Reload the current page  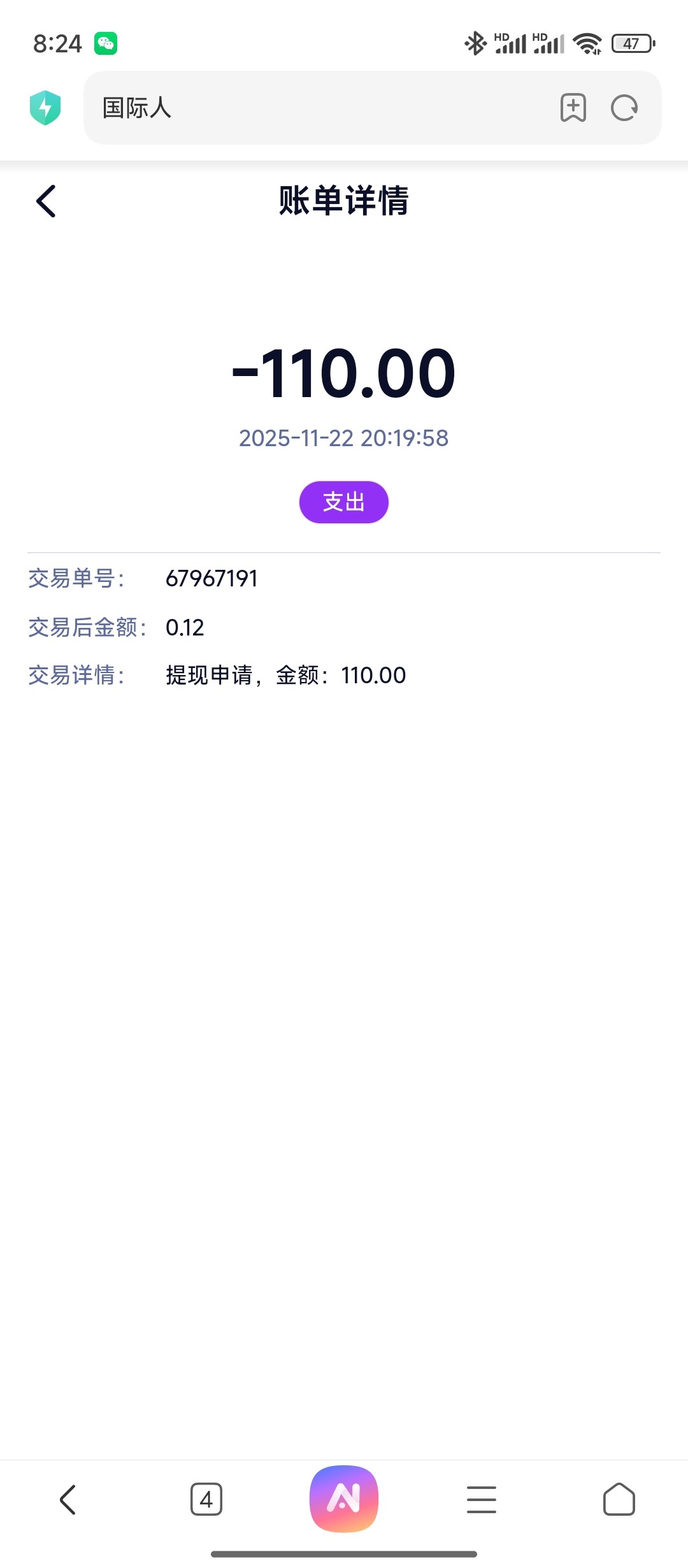tap(624, 108)
